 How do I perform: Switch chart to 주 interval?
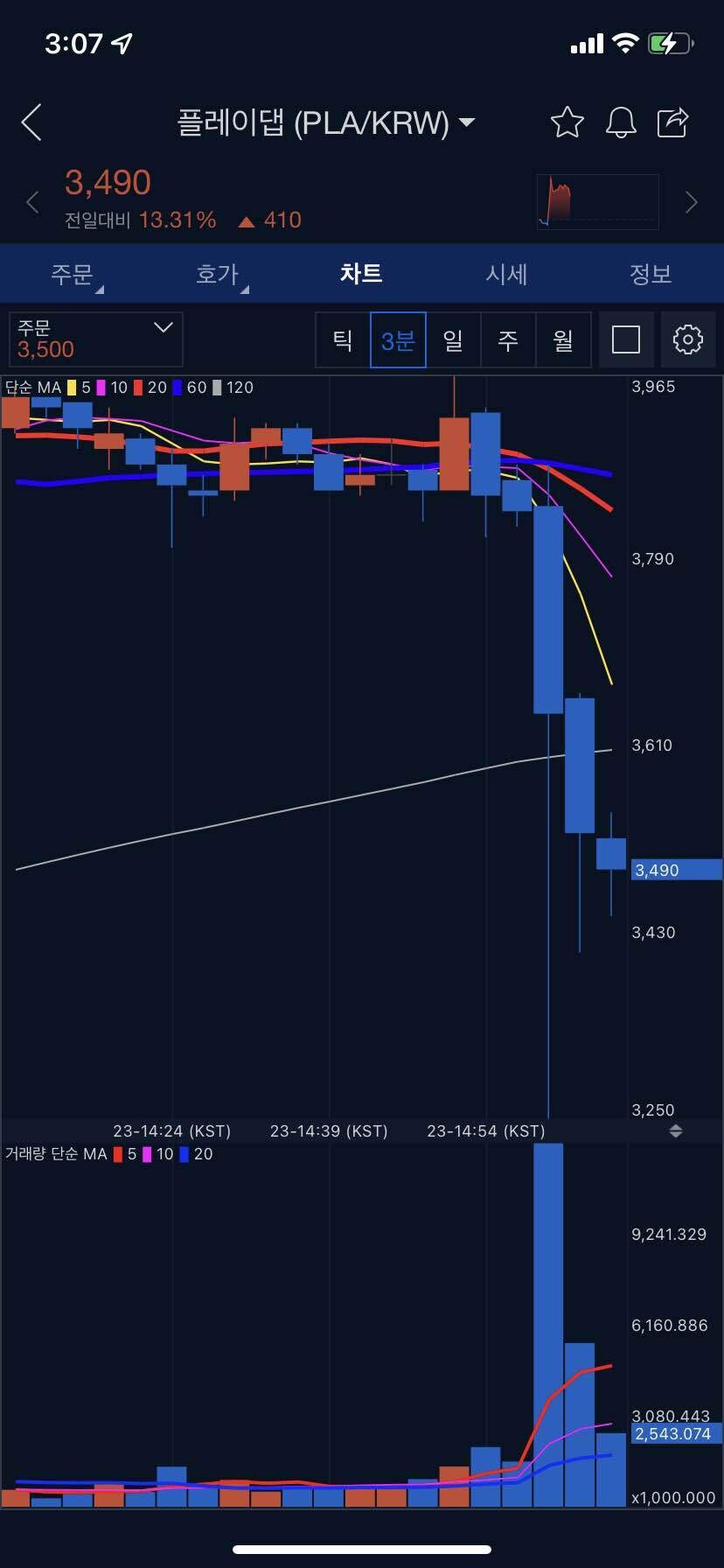click(x=508, y=339)
